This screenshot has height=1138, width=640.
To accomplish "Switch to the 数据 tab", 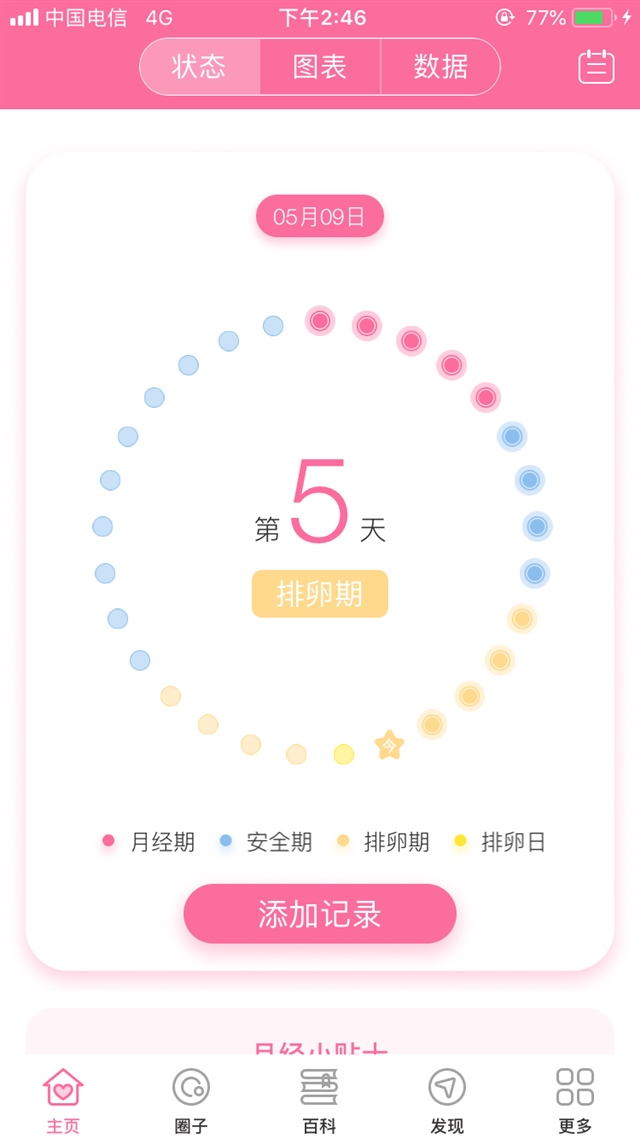I will point(440,67).
